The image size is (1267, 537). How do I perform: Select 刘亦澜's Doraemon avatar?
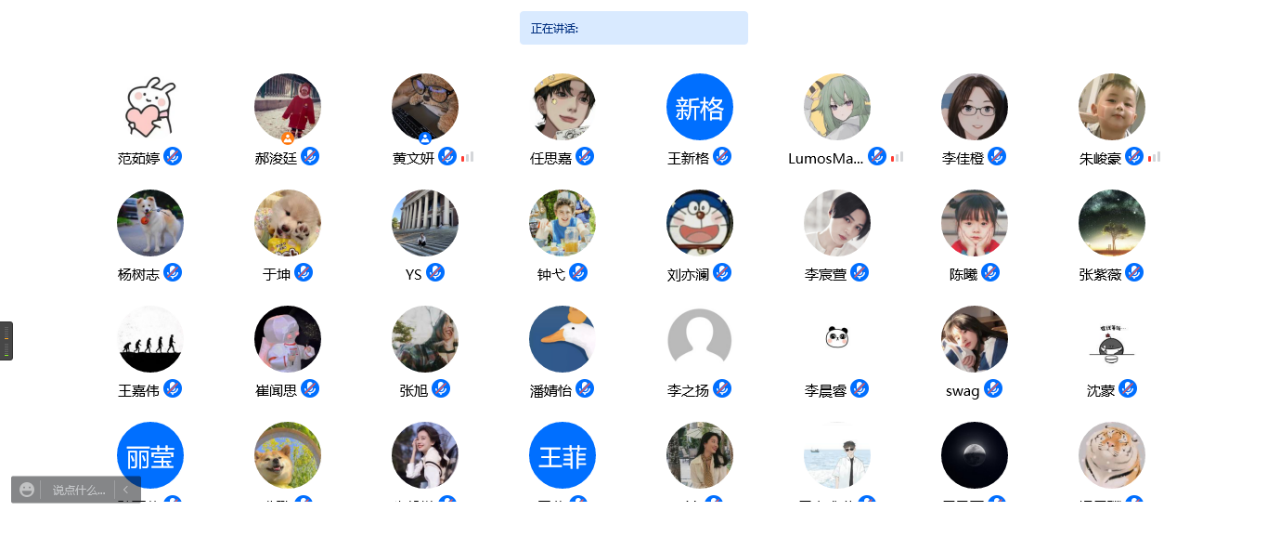point(699,223)
